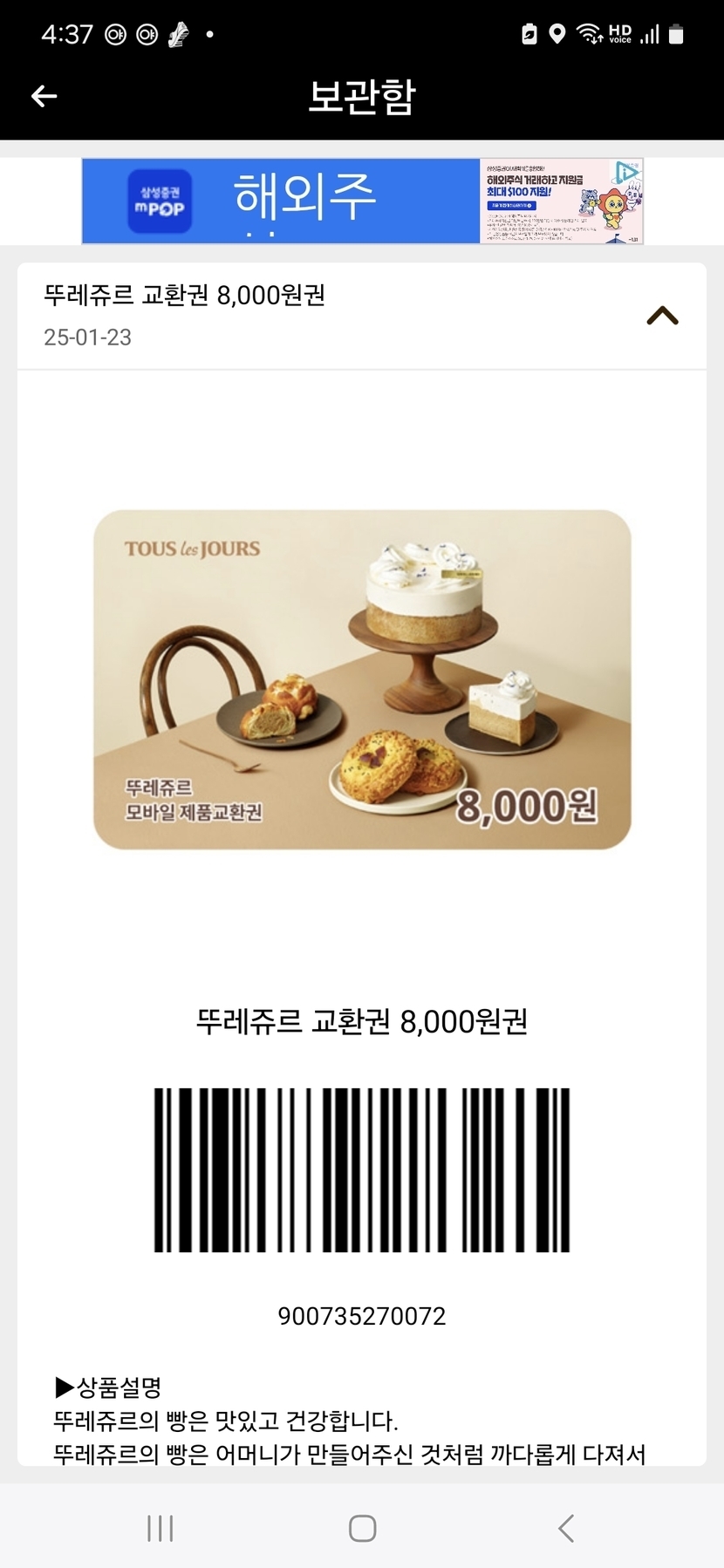Screen dimensions: 724x1568
Task: Tap the system home button
Action: [x=362, y=1528]
